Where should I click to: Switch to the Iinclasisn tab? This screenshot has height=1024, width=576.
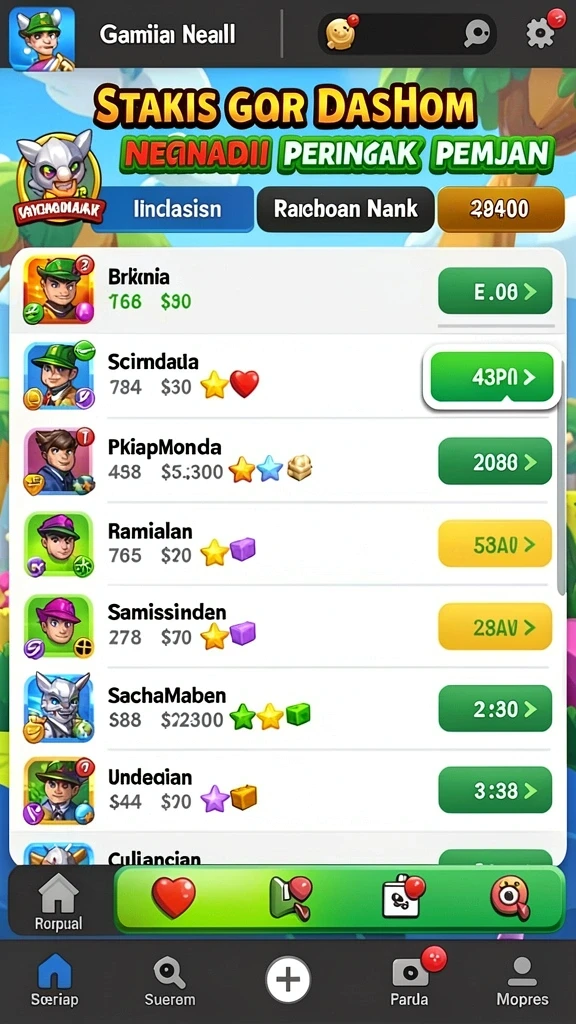click(173, 209)
